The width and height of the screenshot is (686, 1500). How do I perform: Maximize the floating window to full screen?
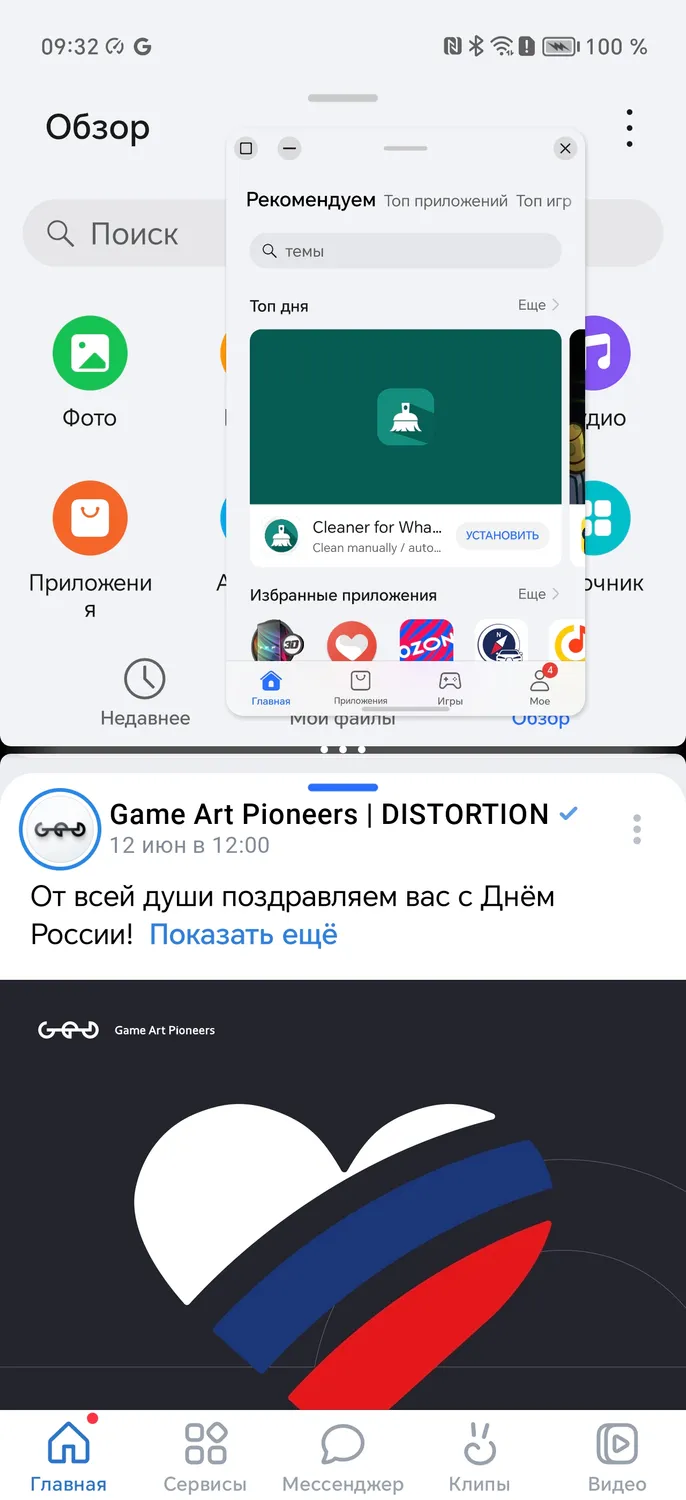(246, 148)
